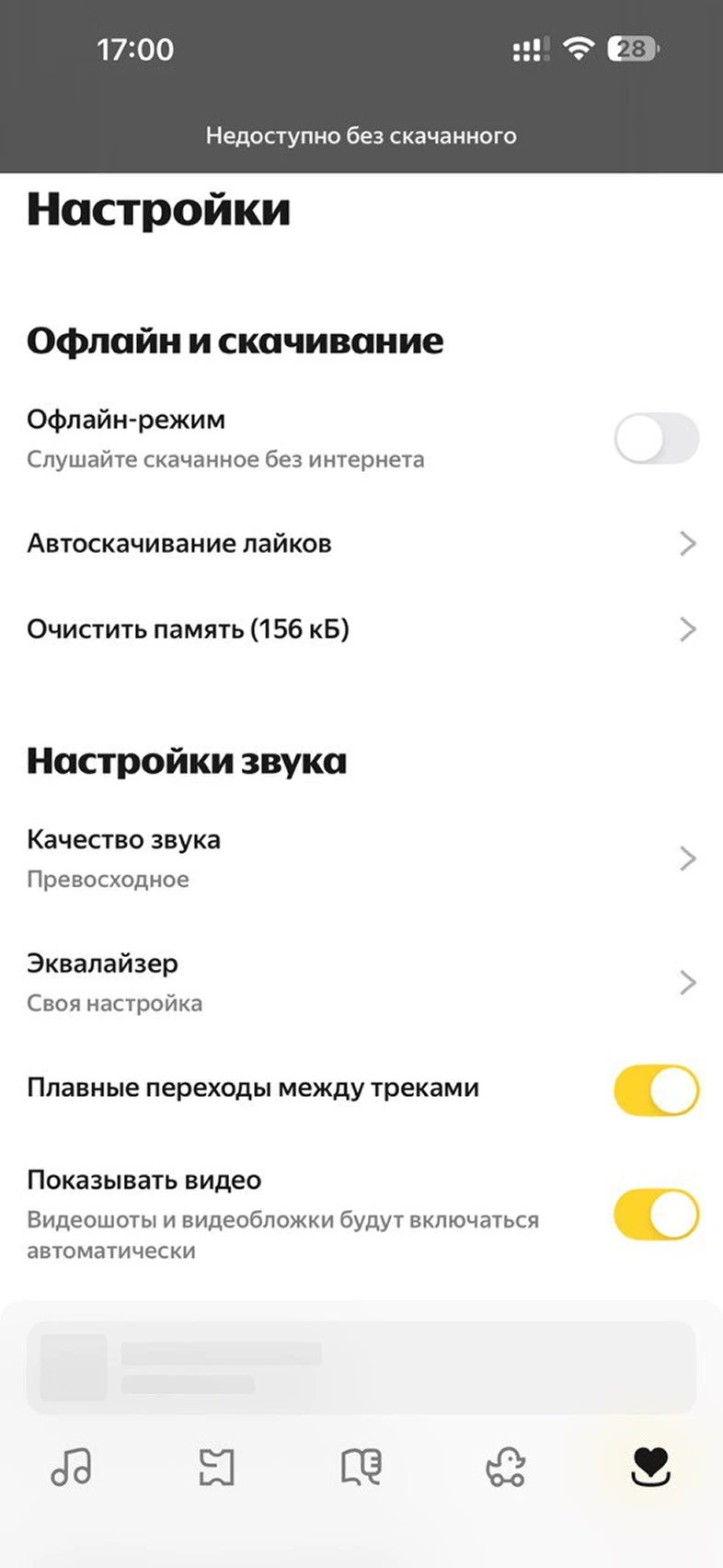
Task: Open Очистить память (156 кБ)
Action: [x=361, y=629]
